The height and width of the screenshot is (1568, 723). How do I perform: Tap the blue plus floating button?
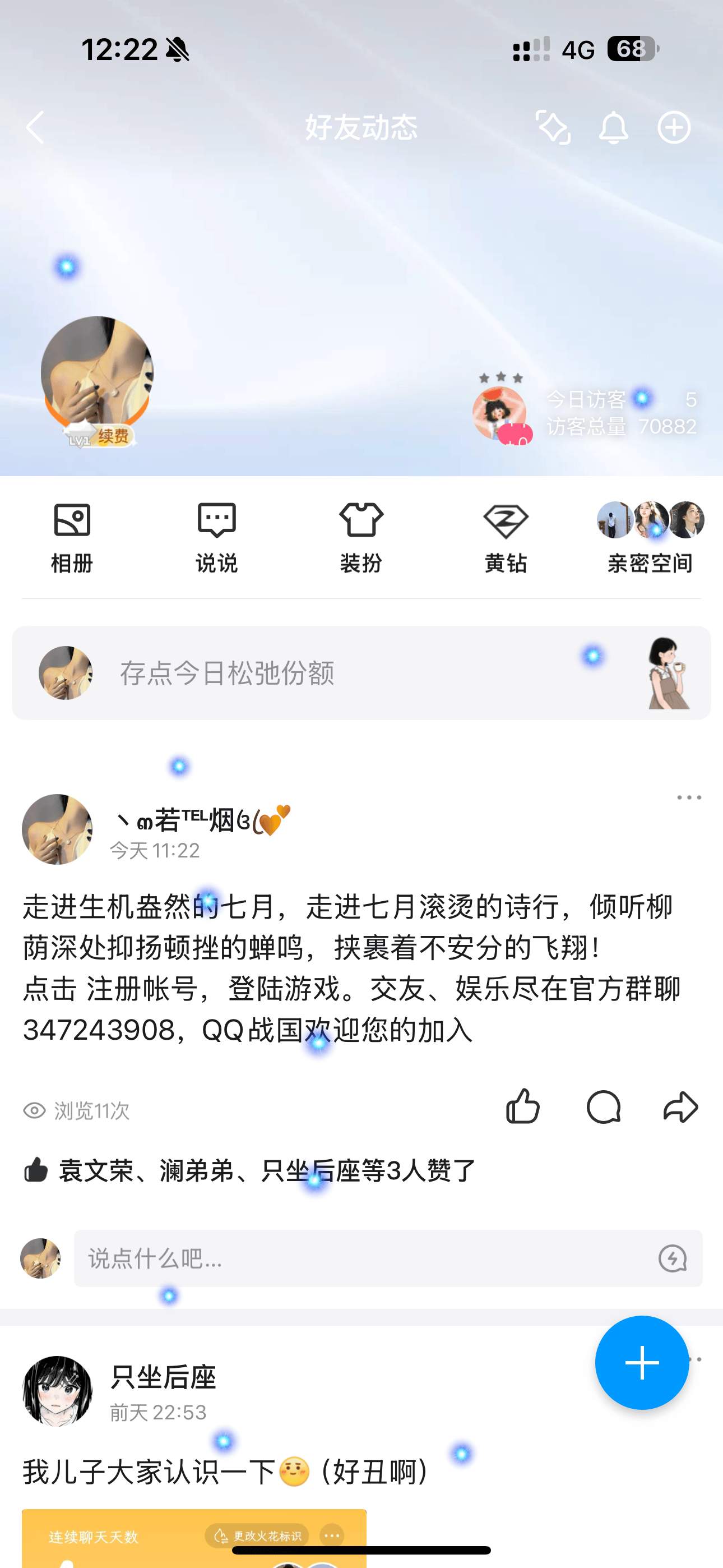[641, 1362]
